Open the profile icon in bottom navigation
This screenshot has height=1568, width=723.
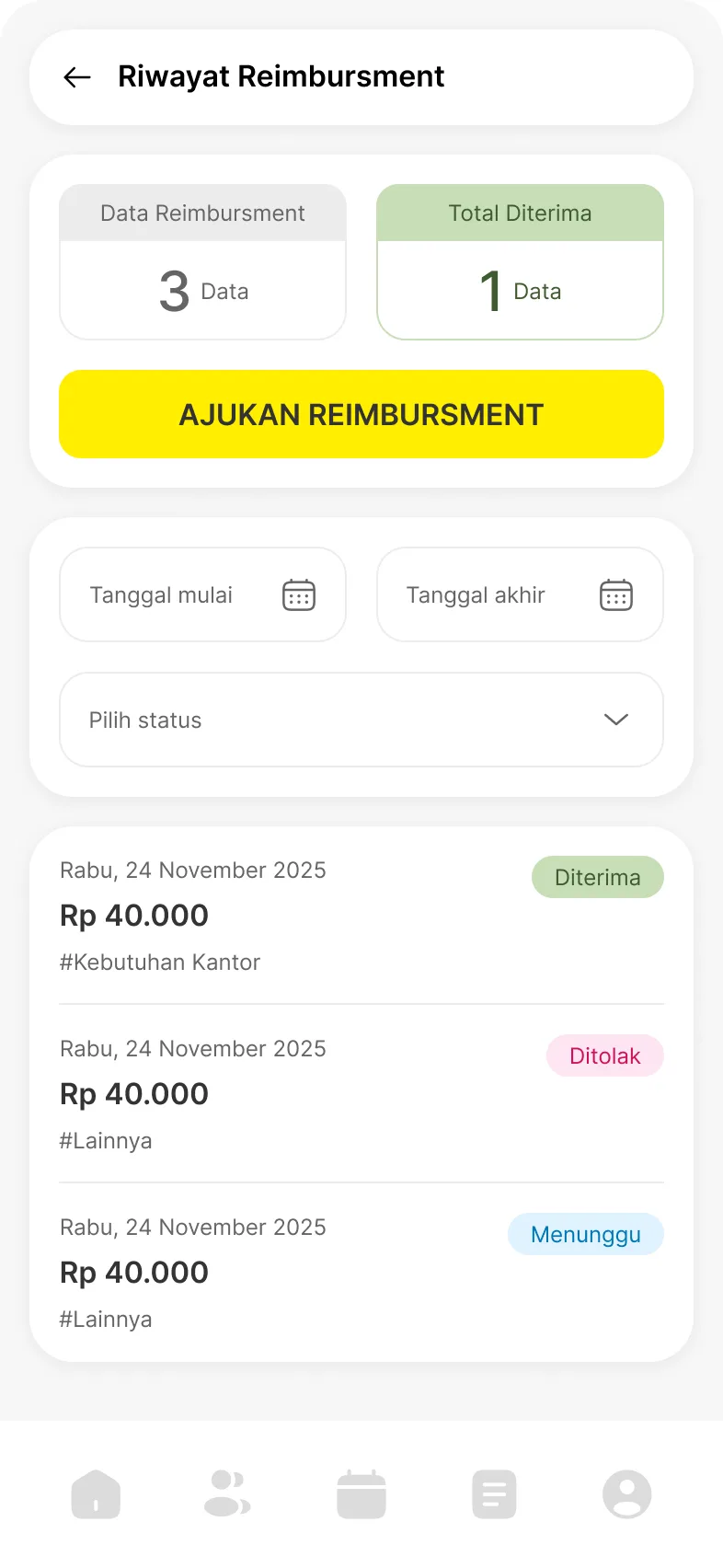pyautogui.click(x=626, y=1493)
